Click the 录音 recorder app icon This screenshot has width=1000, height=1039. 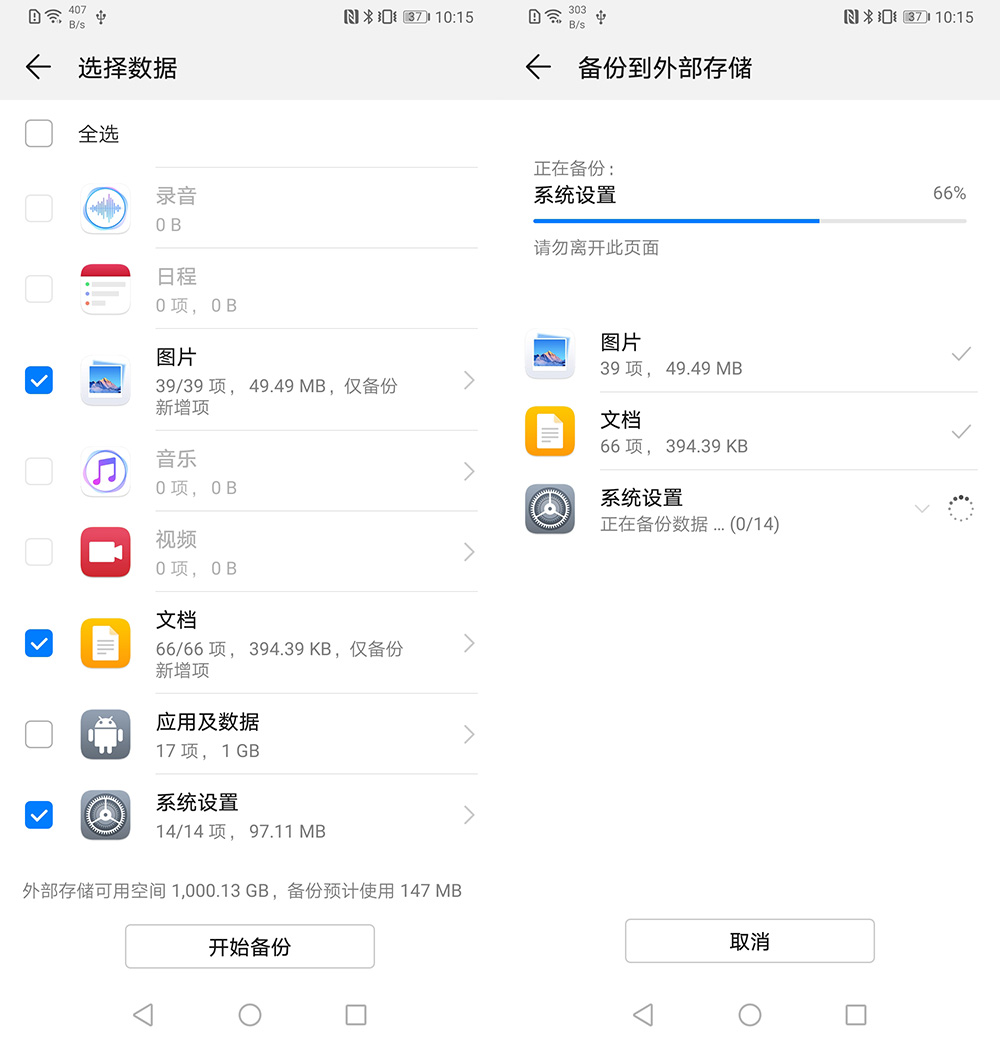105,208
